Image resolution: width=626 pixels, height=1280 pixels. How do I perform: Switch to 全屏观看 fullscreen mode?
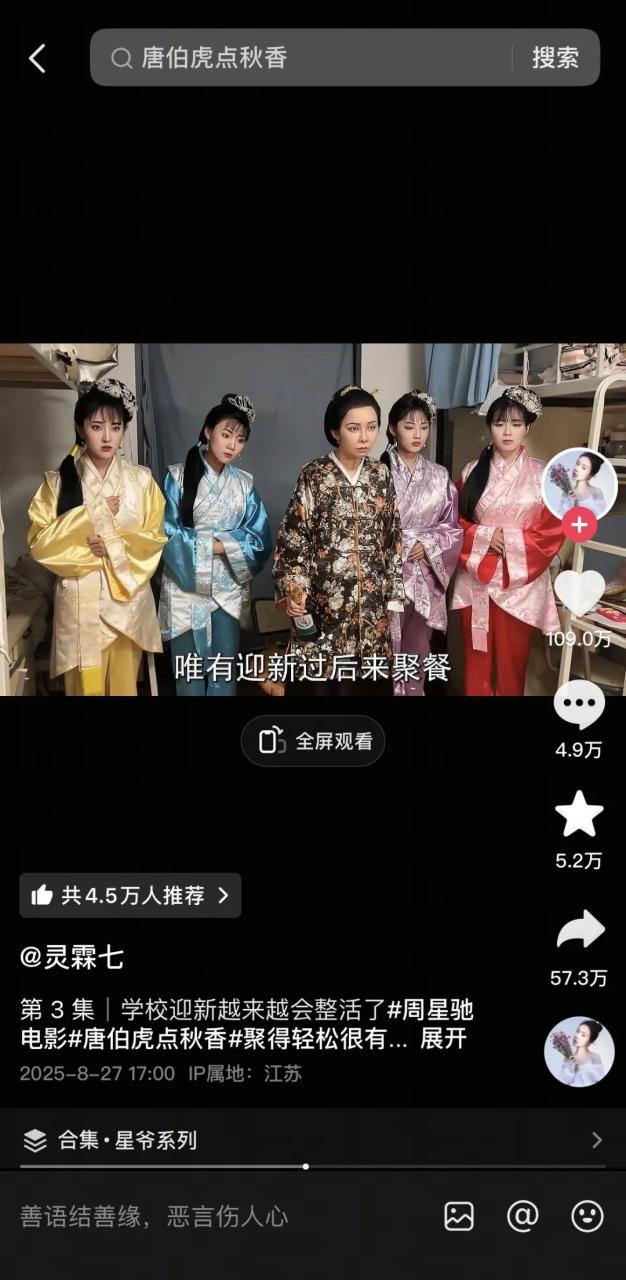click(x=313, y=741)
